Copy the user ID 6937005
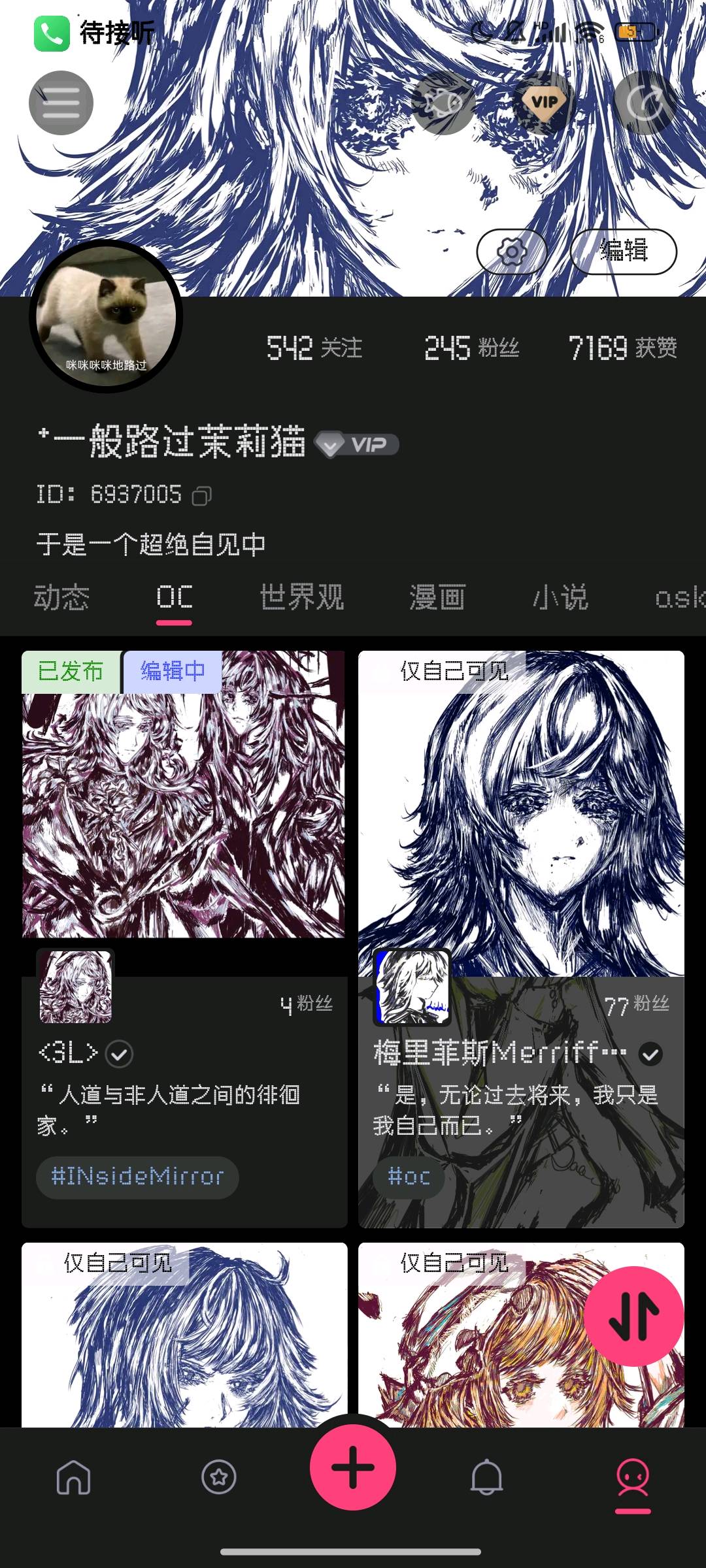 click(201, 496)
